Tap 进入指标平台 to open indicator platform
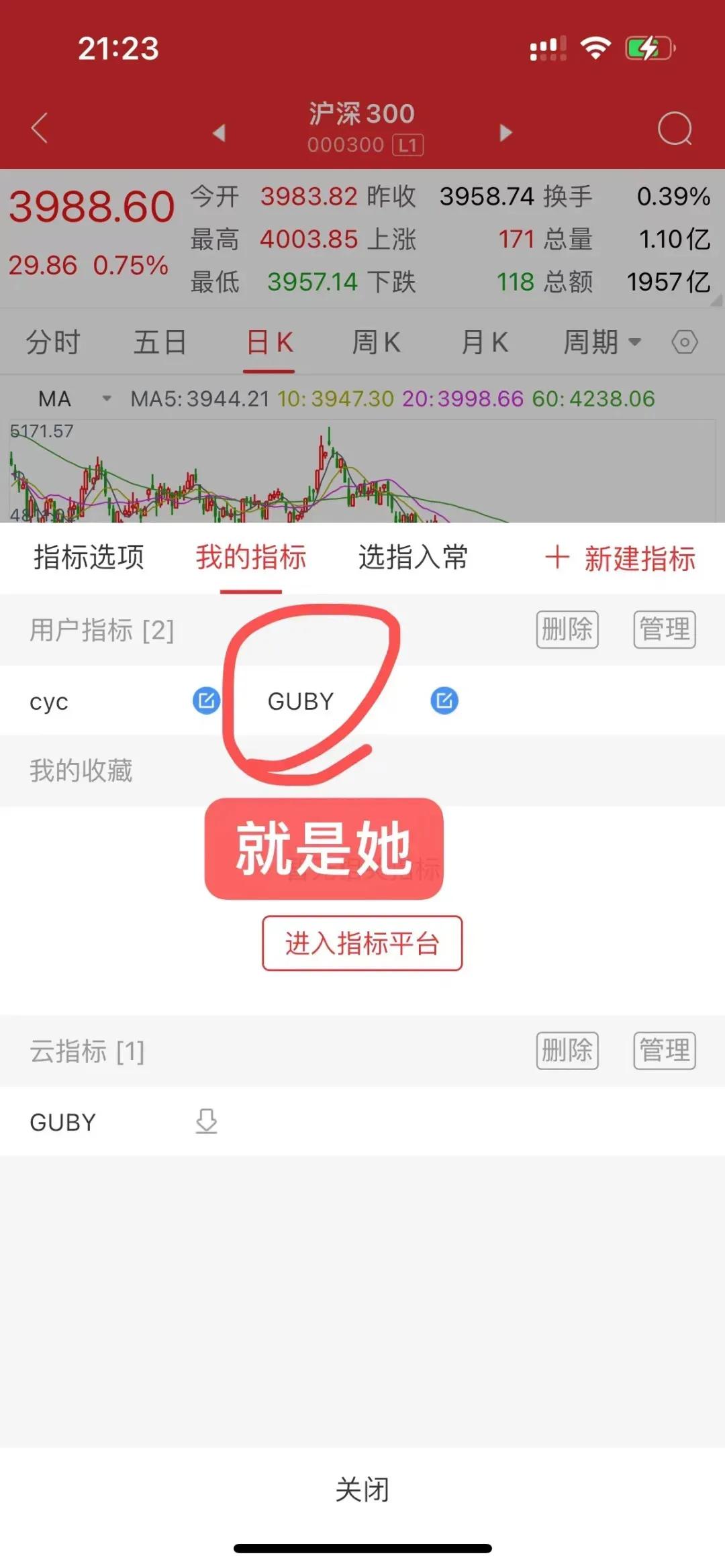The image size is (725, 1568). pyautogui.click(x=361, y=944)
